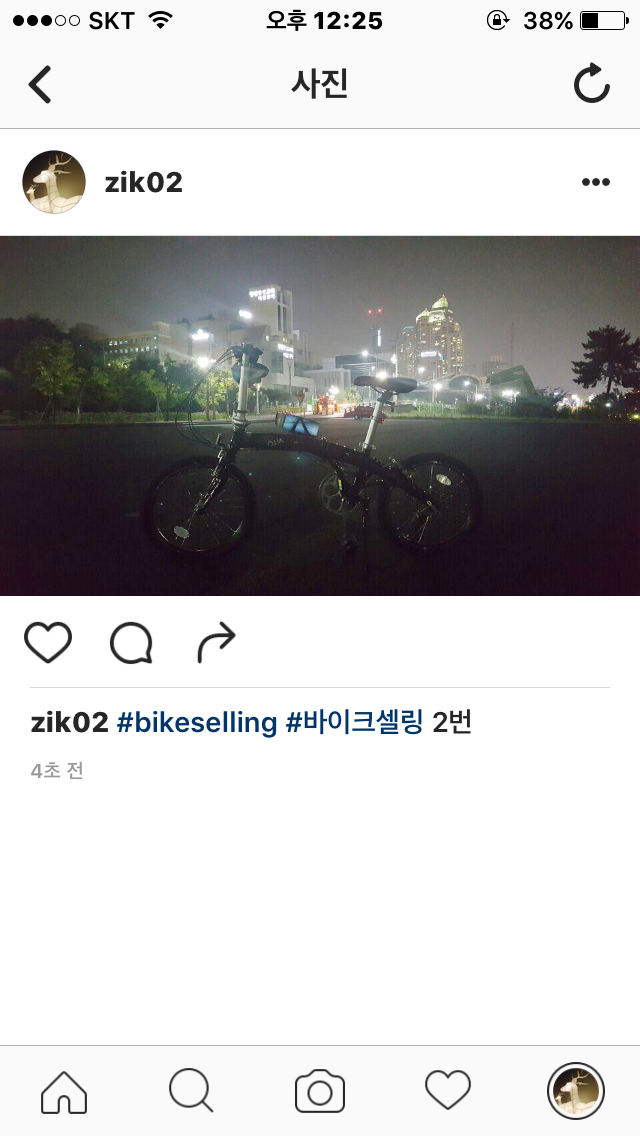The height and width of the screenshot is (1136, 640).
Task: Refresh the photo post
Action: 591,85
